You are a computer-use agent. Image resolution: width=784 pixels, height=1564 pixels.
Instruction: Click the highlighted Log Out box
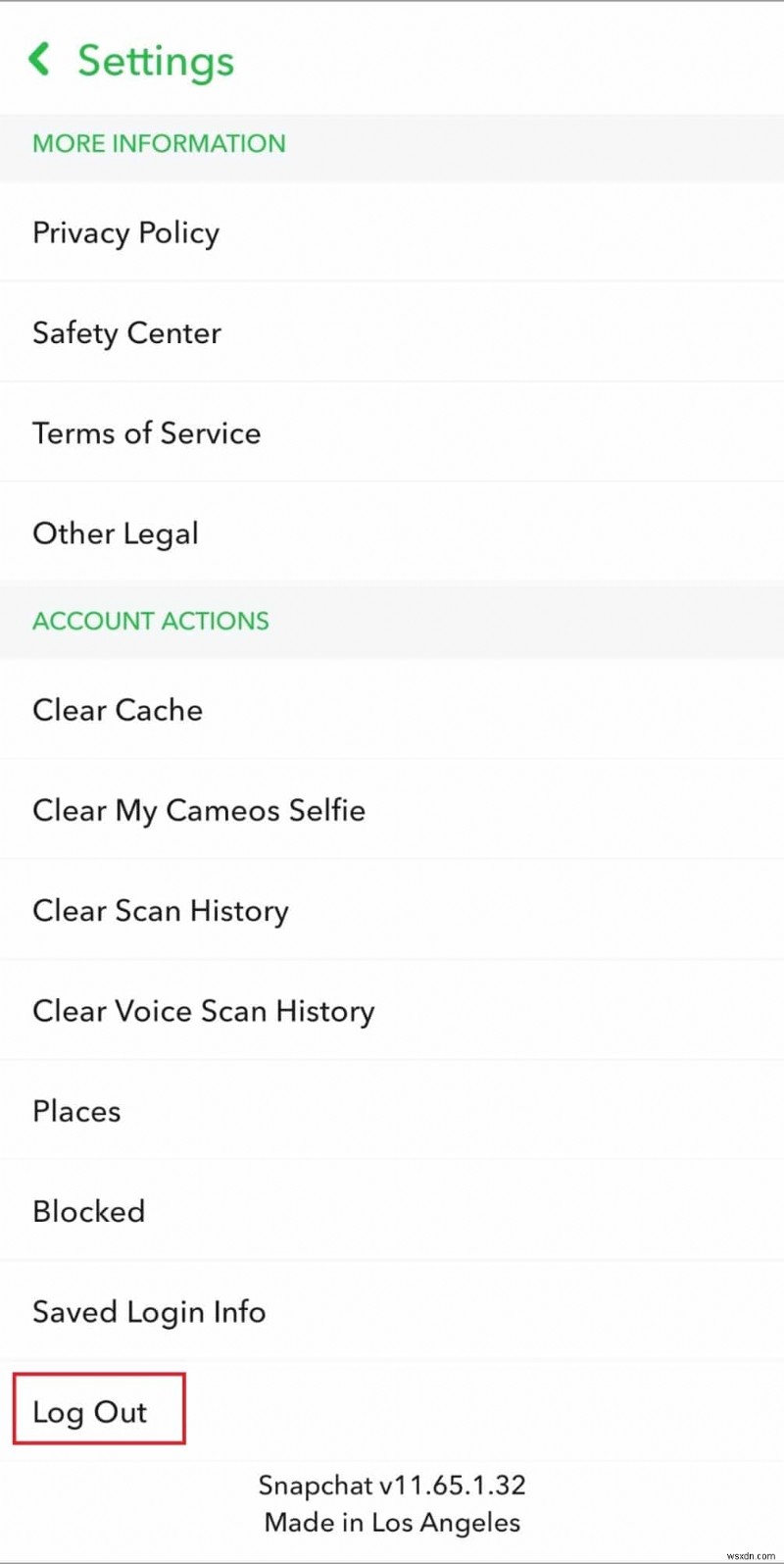pyautogui.click(x=98, y=1409)
